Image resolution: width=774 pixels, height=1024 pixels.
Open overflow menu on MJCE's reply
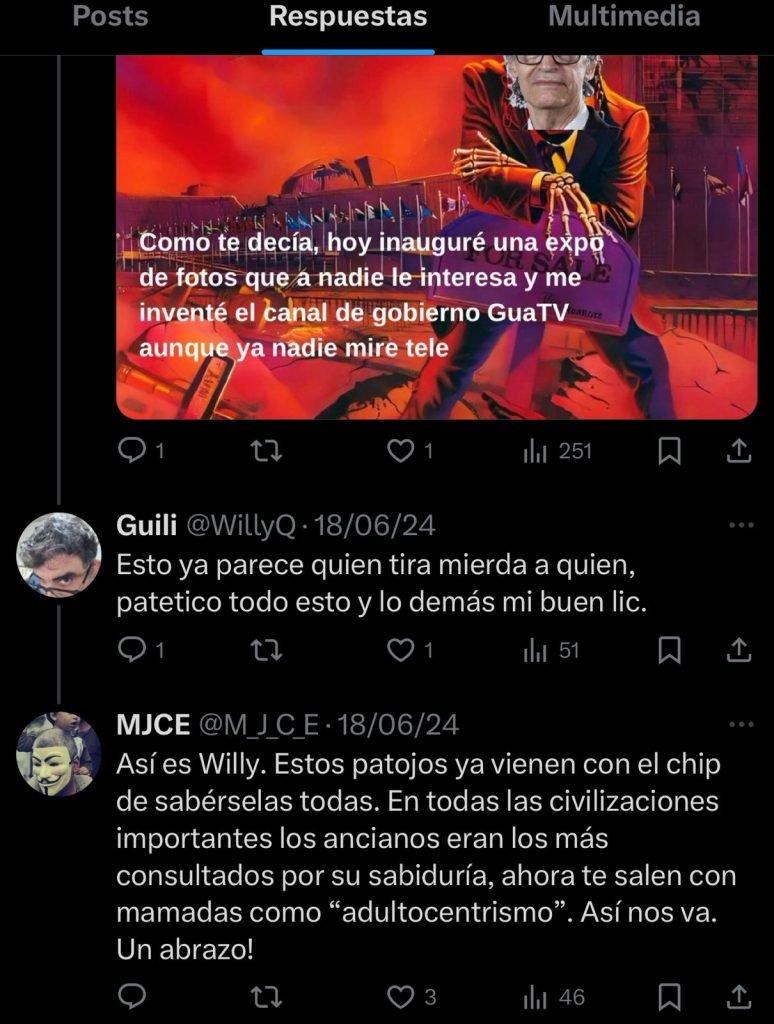click(x=740, y=725)
